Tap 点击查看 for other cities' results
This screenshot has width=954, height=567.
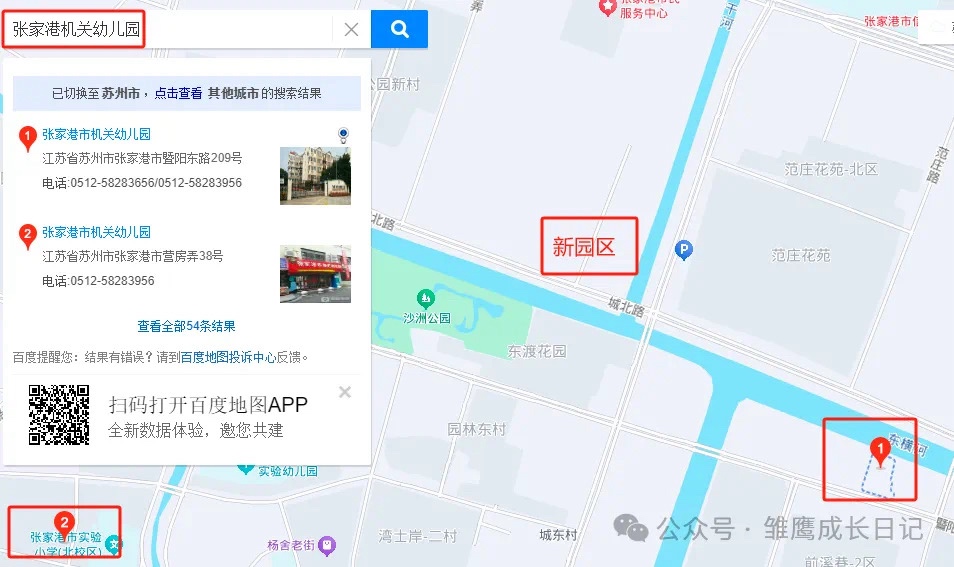point(178,93)
